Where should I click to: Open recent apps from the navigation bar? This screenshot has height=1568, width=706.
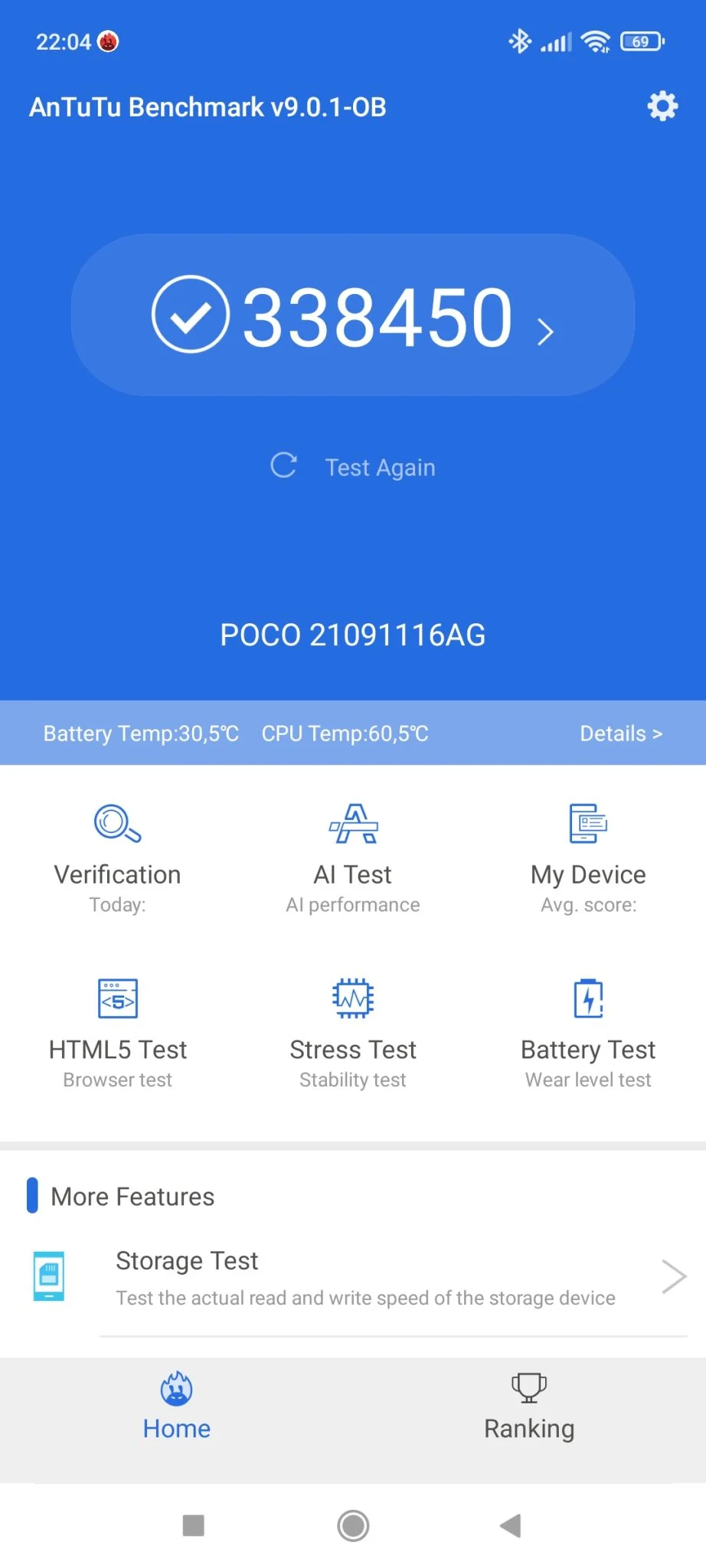pos(194,1525)
